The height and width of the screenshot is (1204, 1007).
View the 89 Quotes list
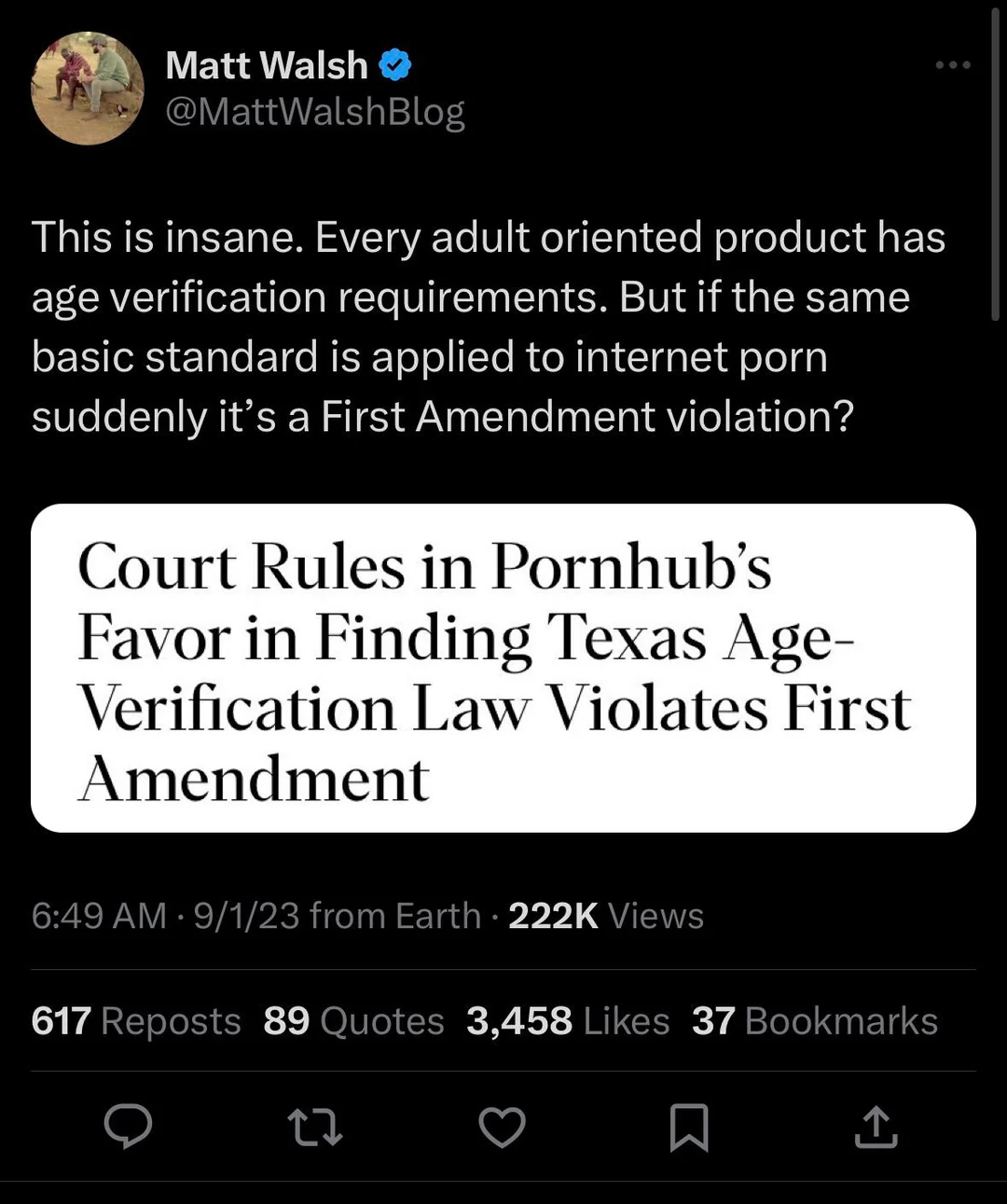pyautogui.click(x=353, y=1021)
